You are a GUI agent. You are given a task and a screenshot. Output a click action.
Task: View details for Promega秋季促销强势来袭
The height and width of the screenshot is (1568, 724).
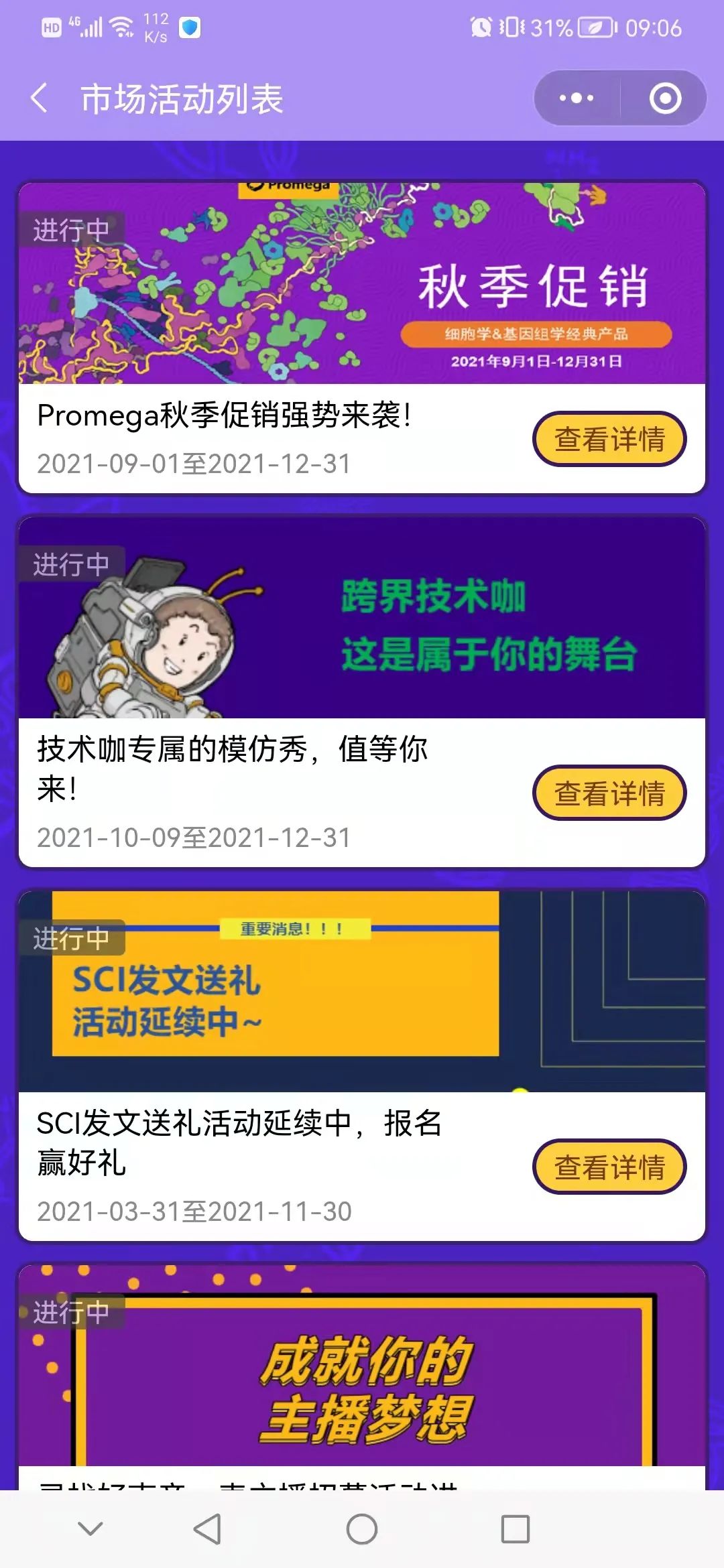pyautogui.click(x=609, y=439)
